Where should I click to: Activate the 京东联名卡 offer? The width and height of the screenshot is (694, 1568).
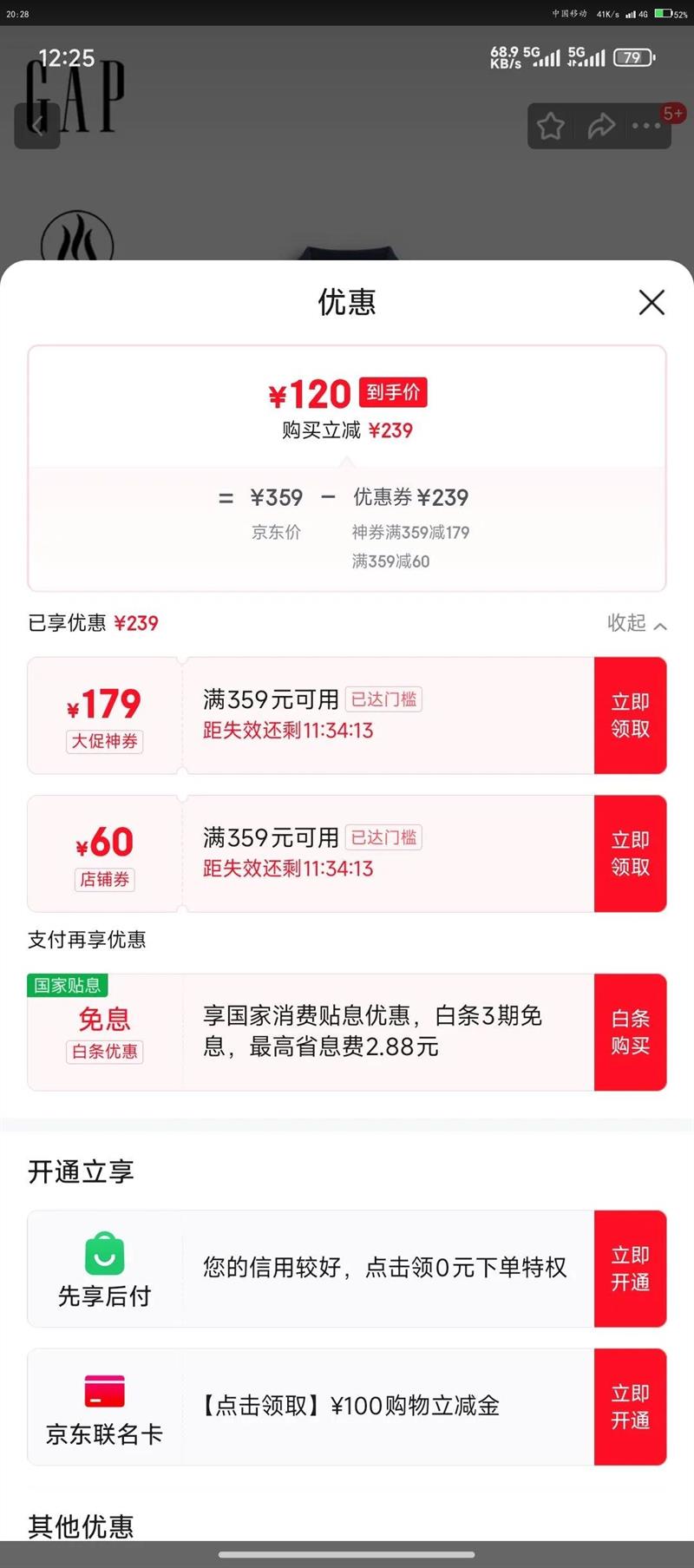630,1406
